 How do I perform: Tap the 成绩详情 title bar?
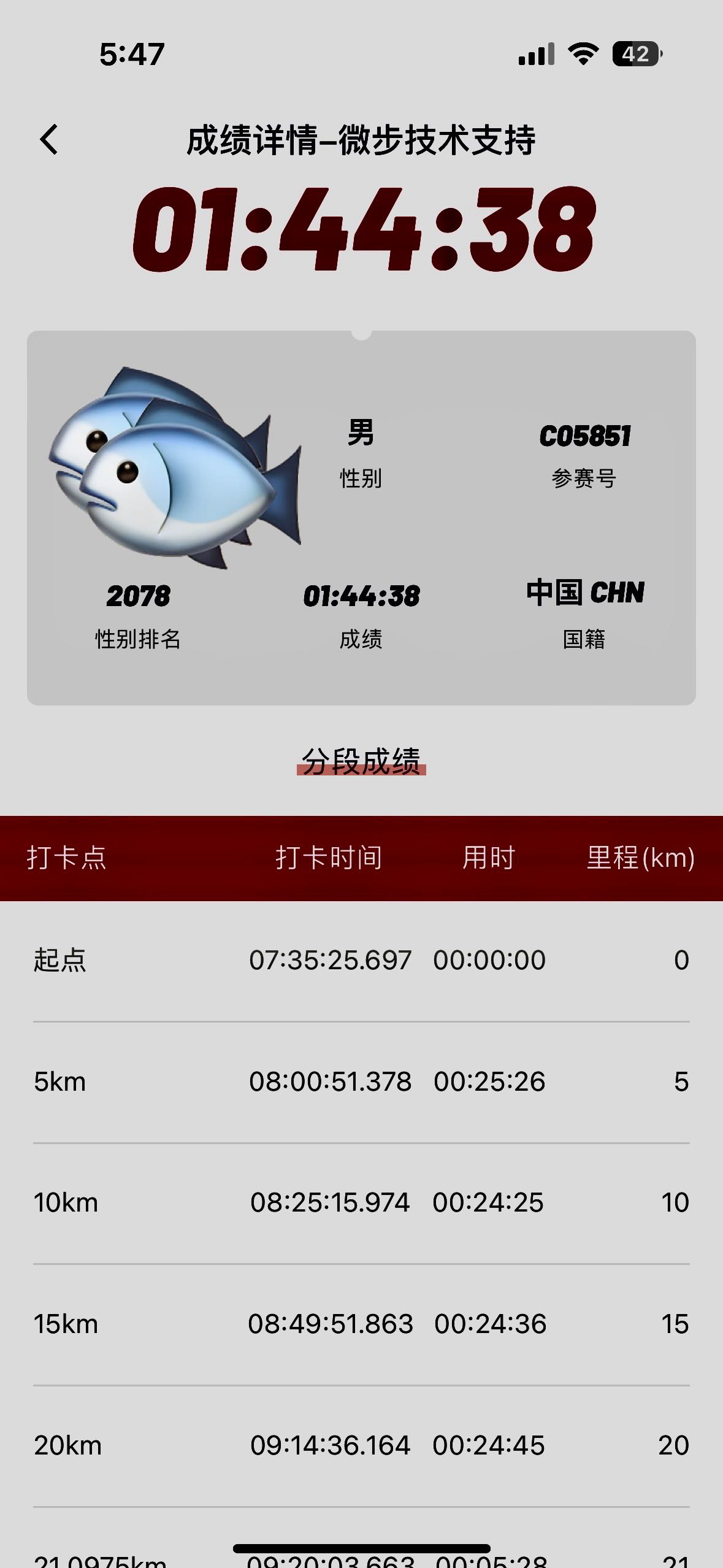coord(362,140)
